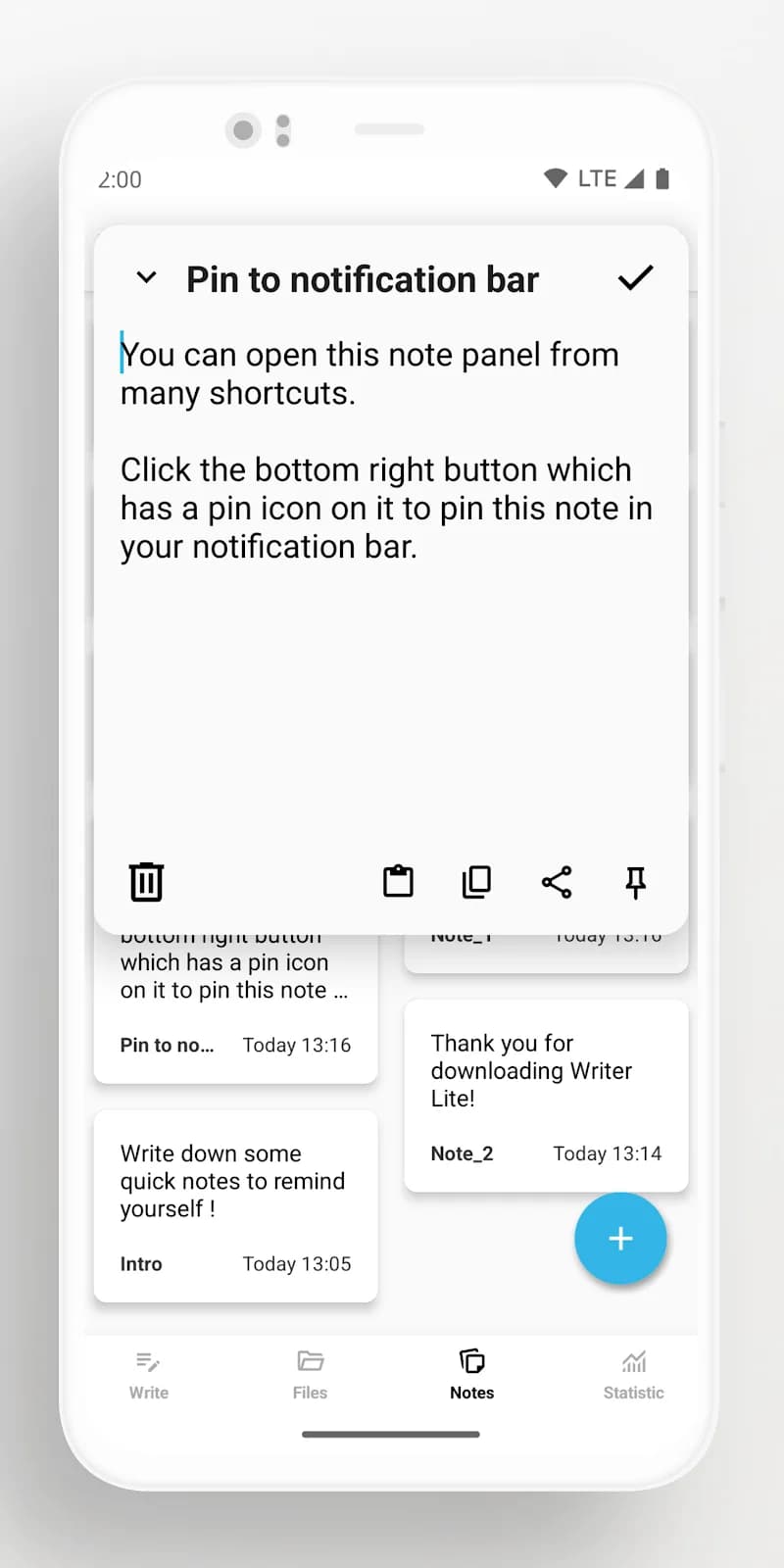
Task: Switch to the Write tab
Action: 149,1374
